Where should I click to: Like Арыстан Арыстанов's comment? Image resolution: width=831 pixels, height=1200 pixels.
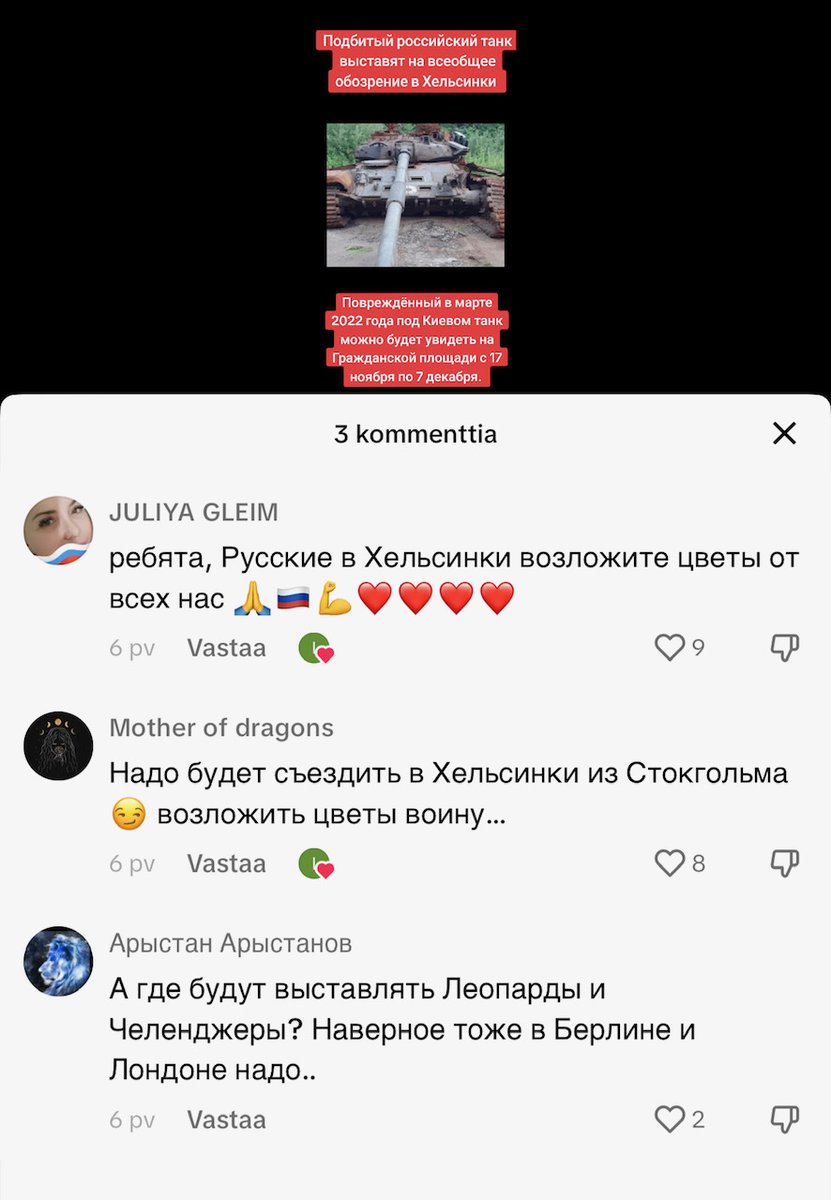(669, 1120)
